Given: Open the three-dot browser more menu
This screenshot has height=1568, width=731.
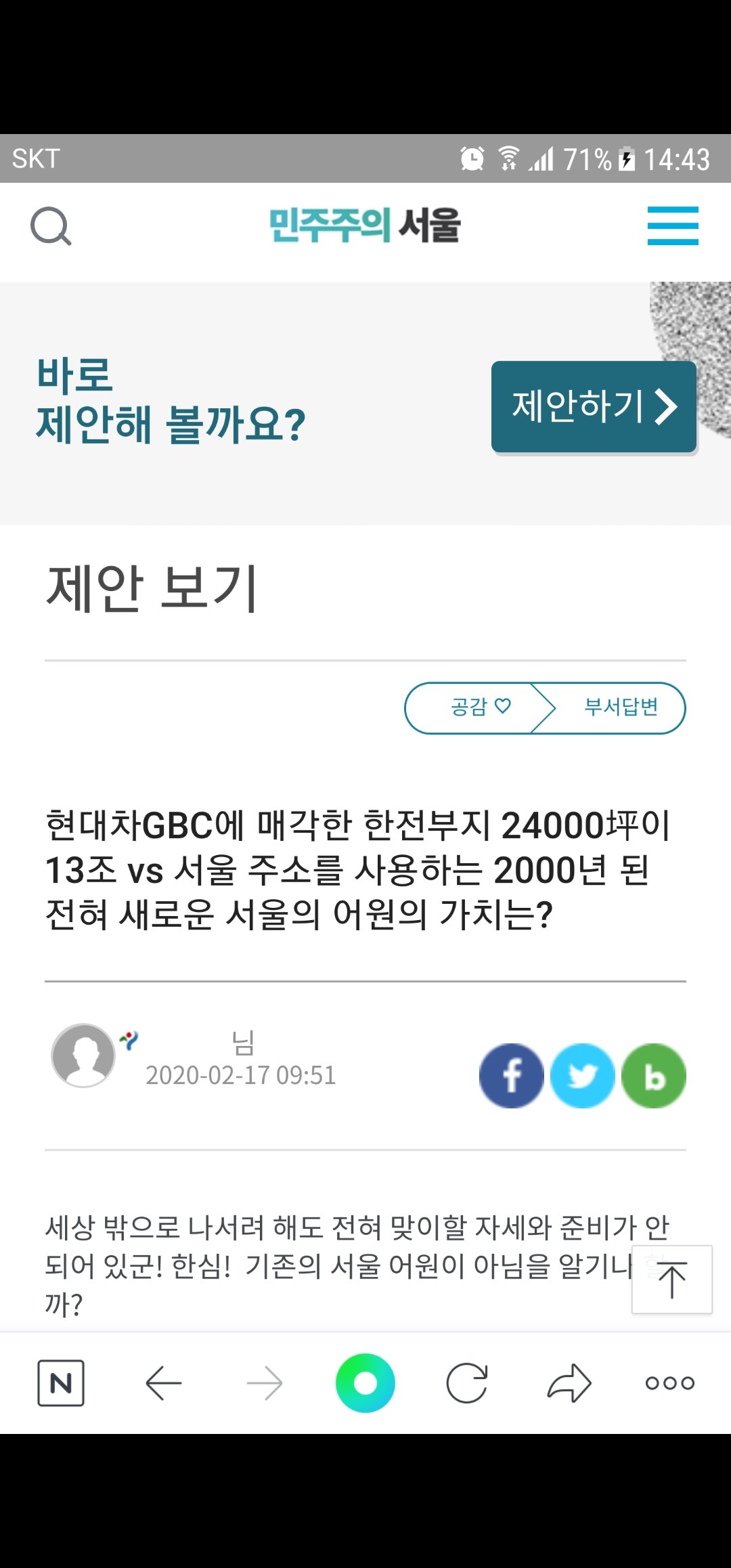Looking at the screenshot, I should [x=670, y=1382].
